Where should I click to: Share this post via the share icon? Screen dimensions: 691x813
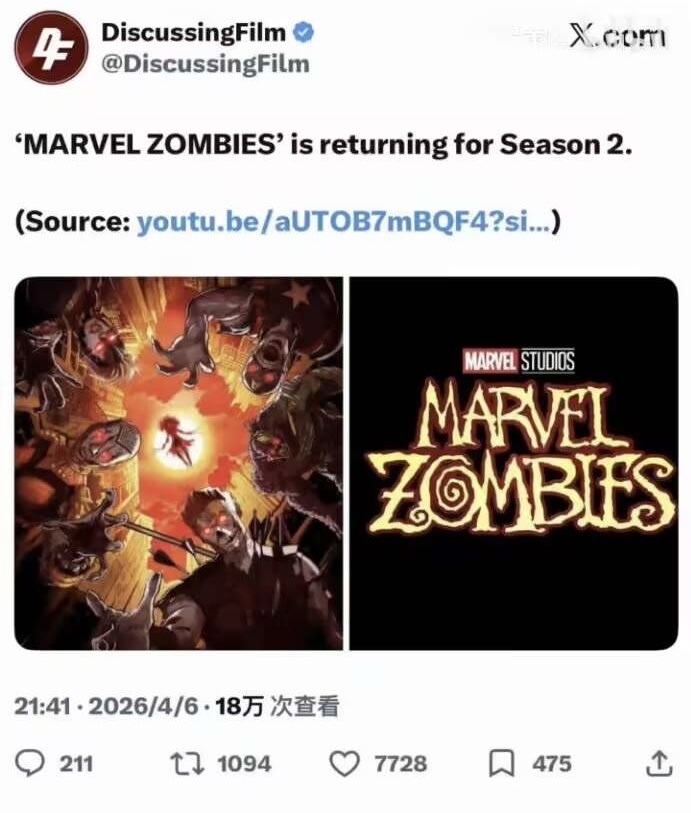pos(658,764)
